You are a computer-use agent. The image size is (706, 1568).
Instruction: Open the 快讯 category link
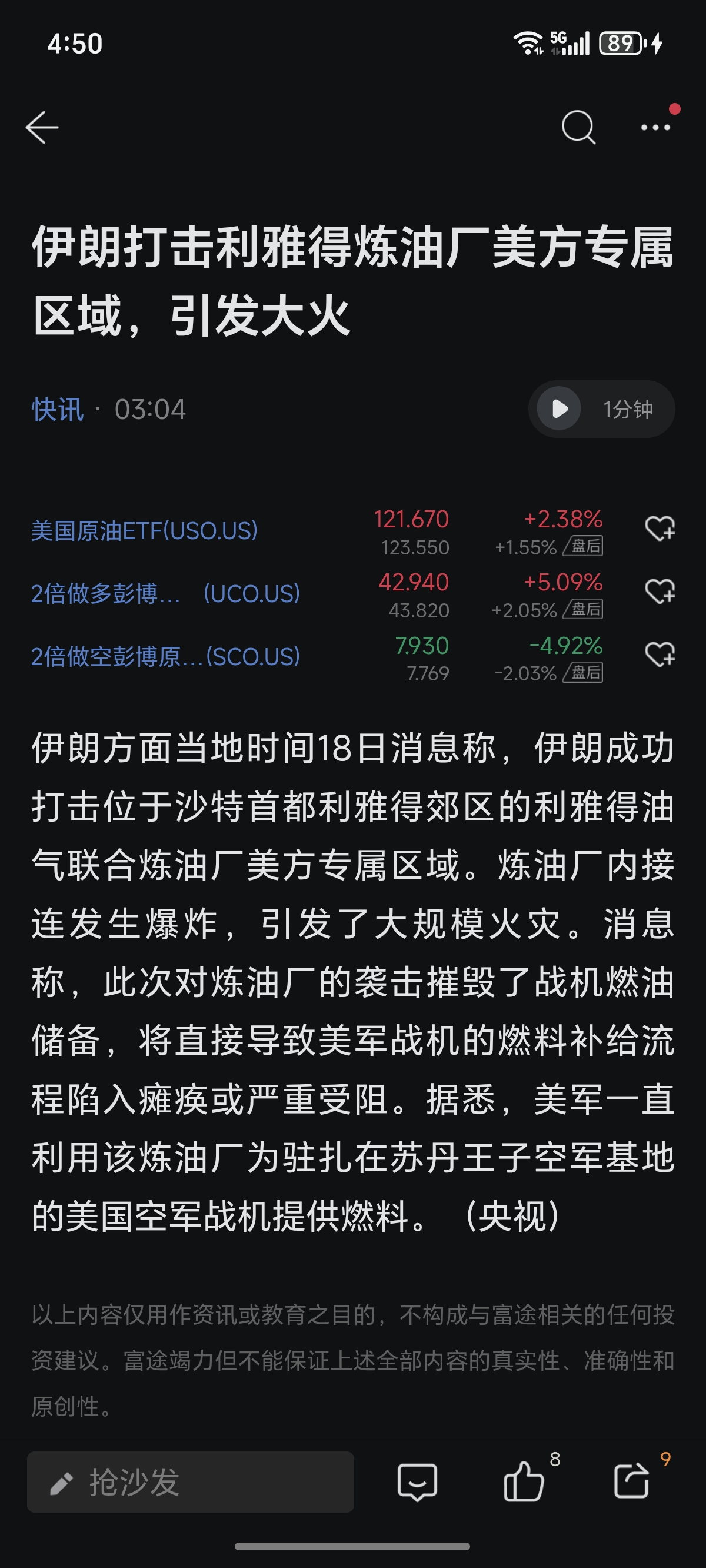[x=57, y=409]
